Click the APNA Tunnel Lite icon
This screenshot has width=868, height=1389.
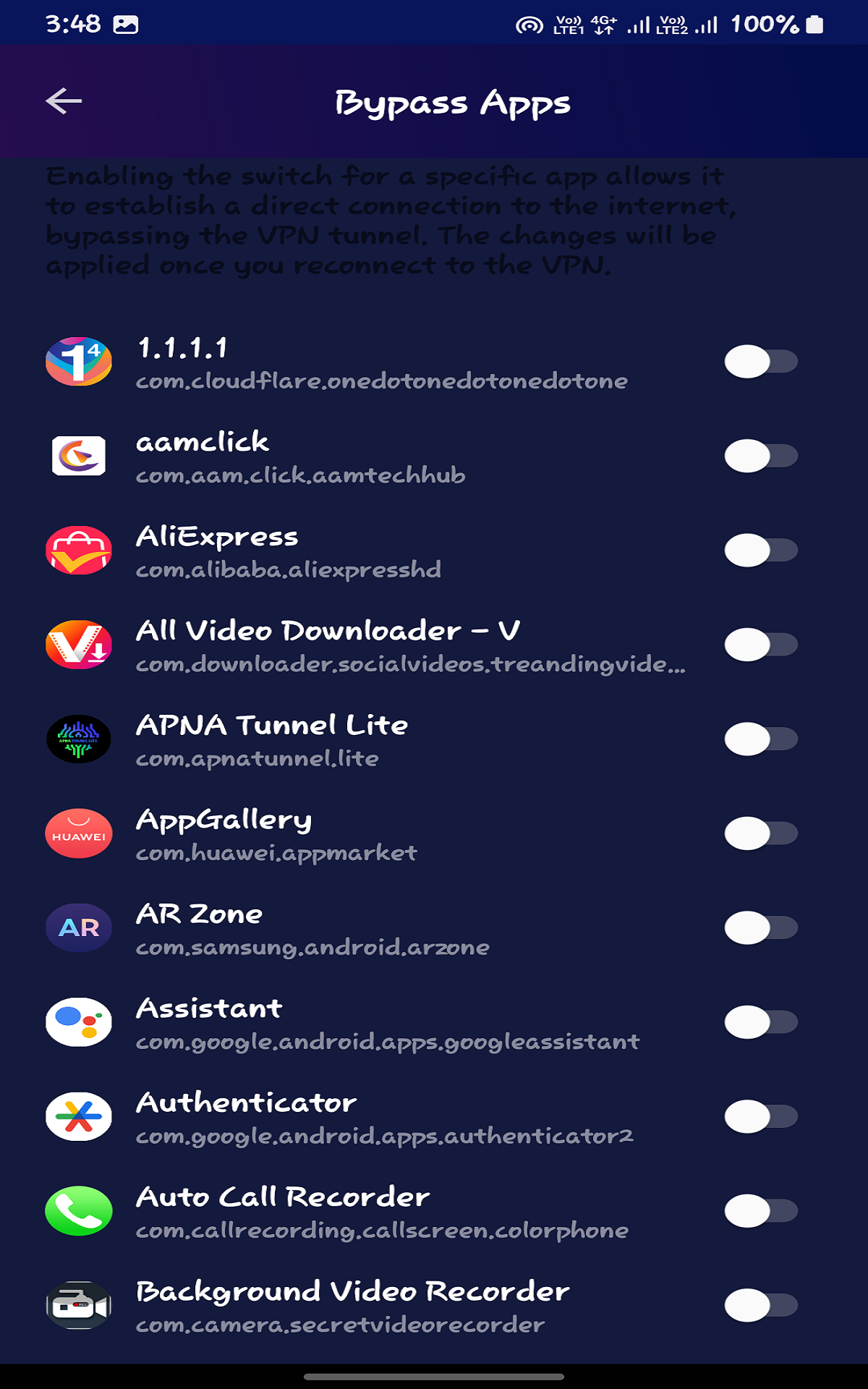(79, 739)
